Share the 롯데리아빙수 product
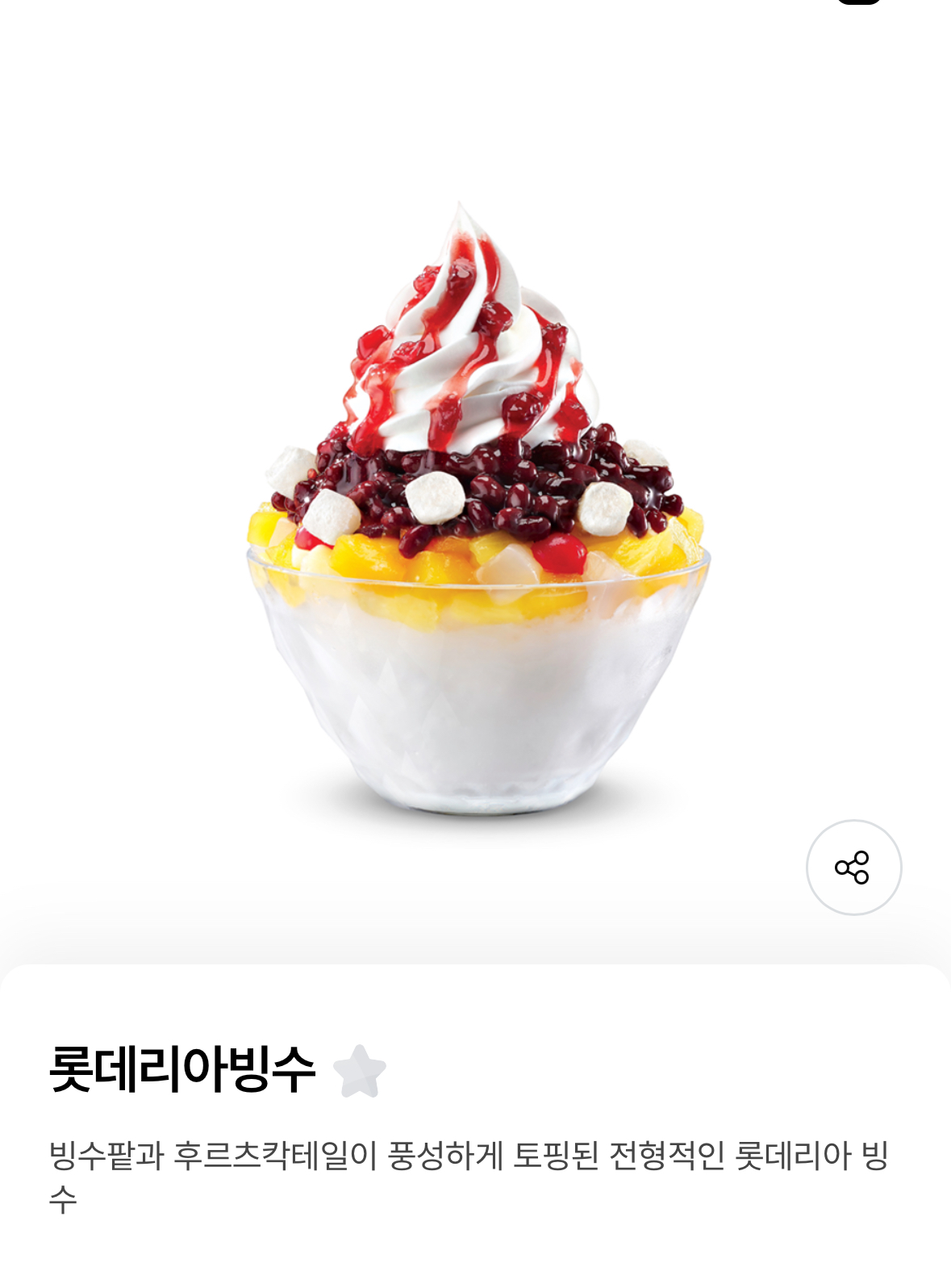 pyautogui.click(x=853, y=868)
